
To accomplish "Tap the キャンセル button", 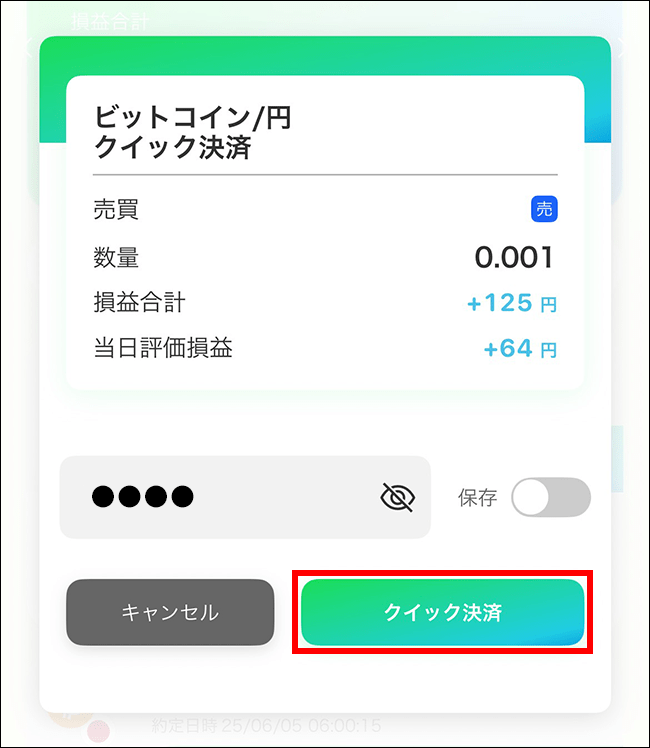I will point(170,612).
